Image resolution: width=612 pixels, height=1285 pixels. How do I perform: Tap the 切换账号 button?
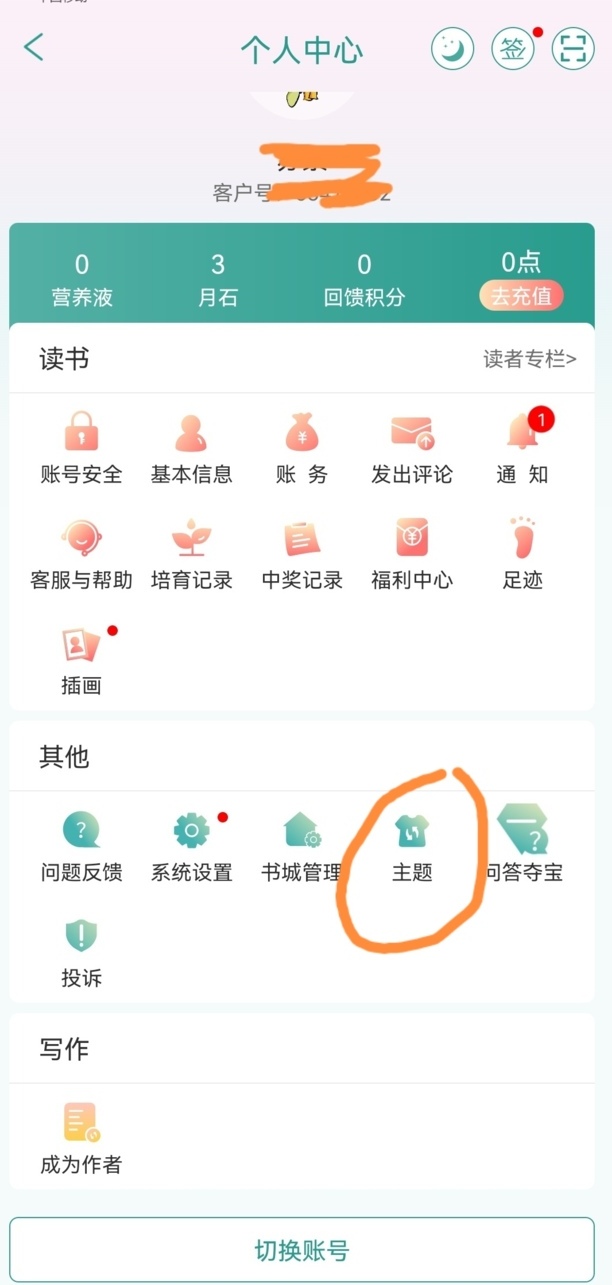pyautogui.click(x=302, y=1250)
